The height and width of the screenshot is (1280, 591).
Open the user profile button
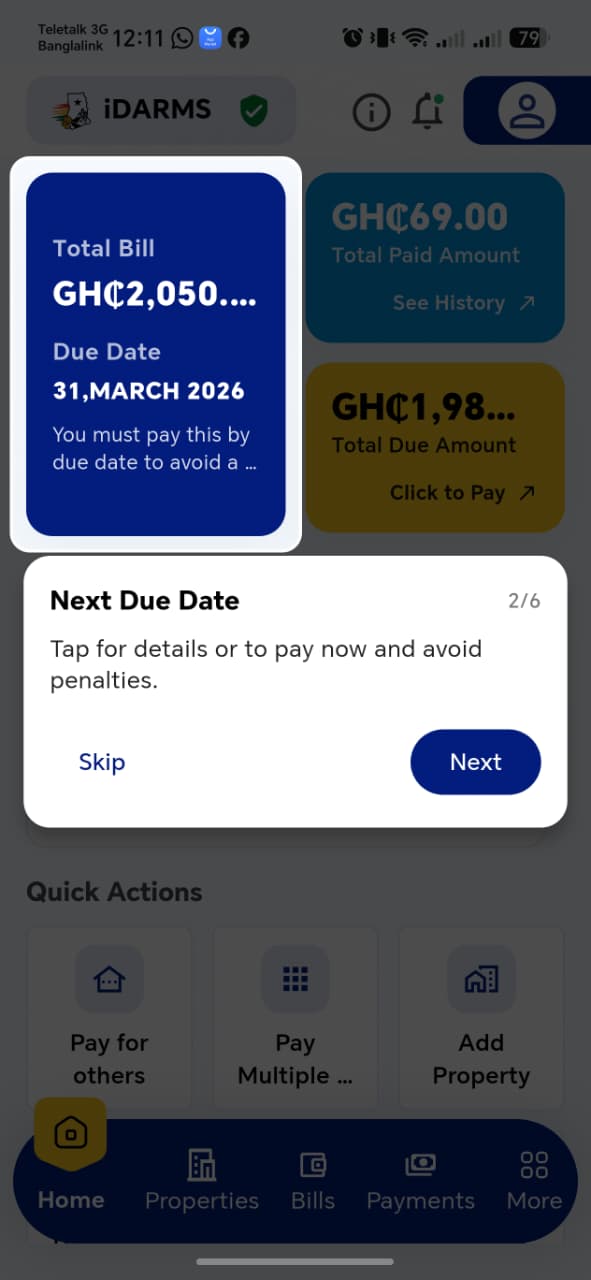526,111
